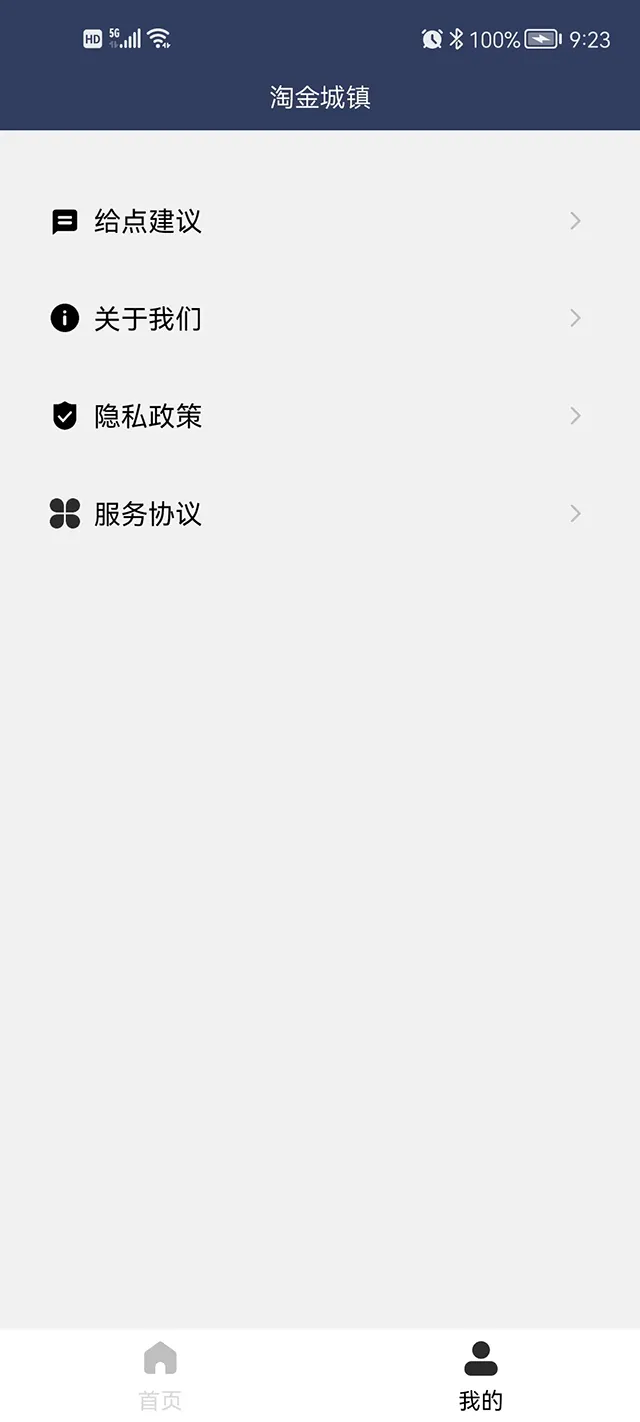The height and width of the screenshot is (1422, 640).
Task: Select the 我的 tab
Action: point(480,1375)
